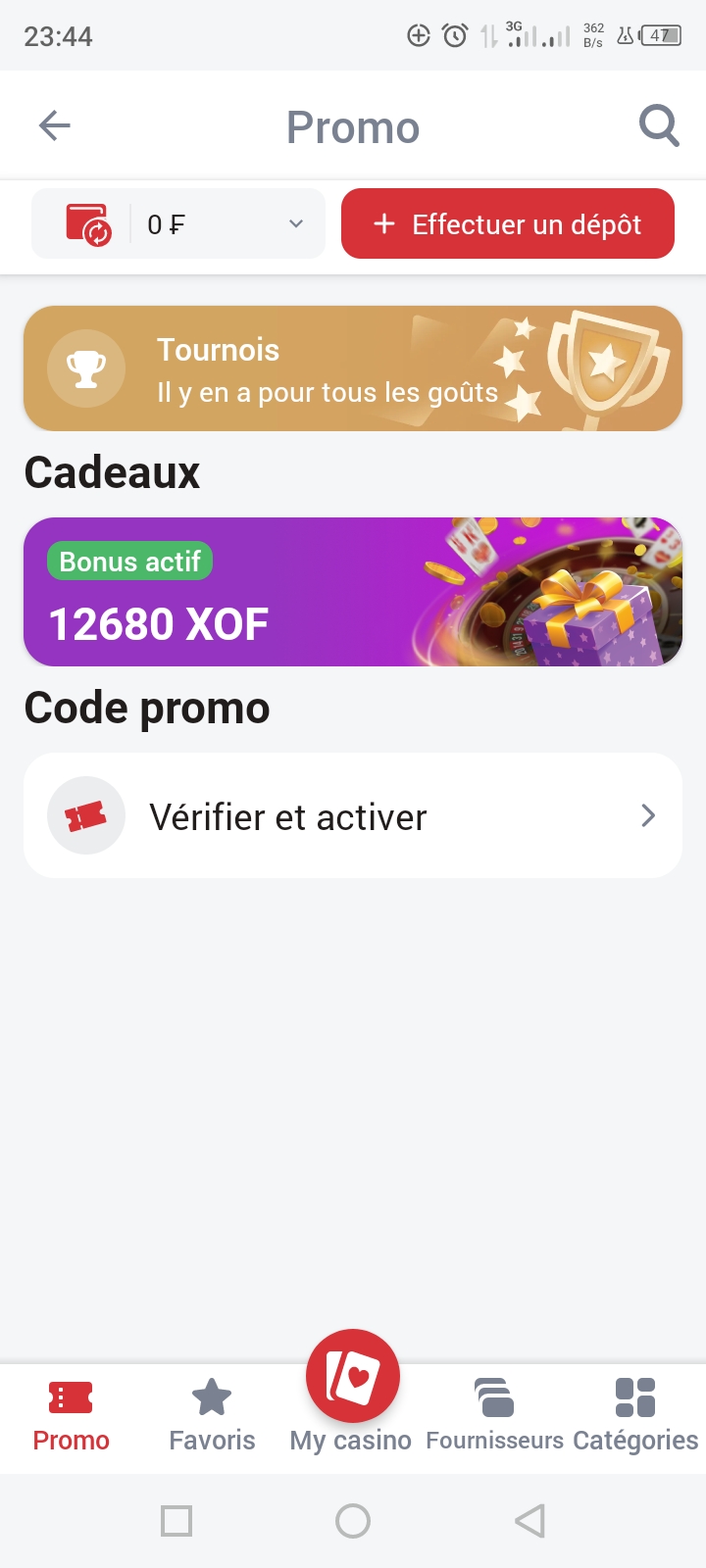Tap the system home button
The height and width of the screenshot is (1568, 706).
click(353, 1521)
